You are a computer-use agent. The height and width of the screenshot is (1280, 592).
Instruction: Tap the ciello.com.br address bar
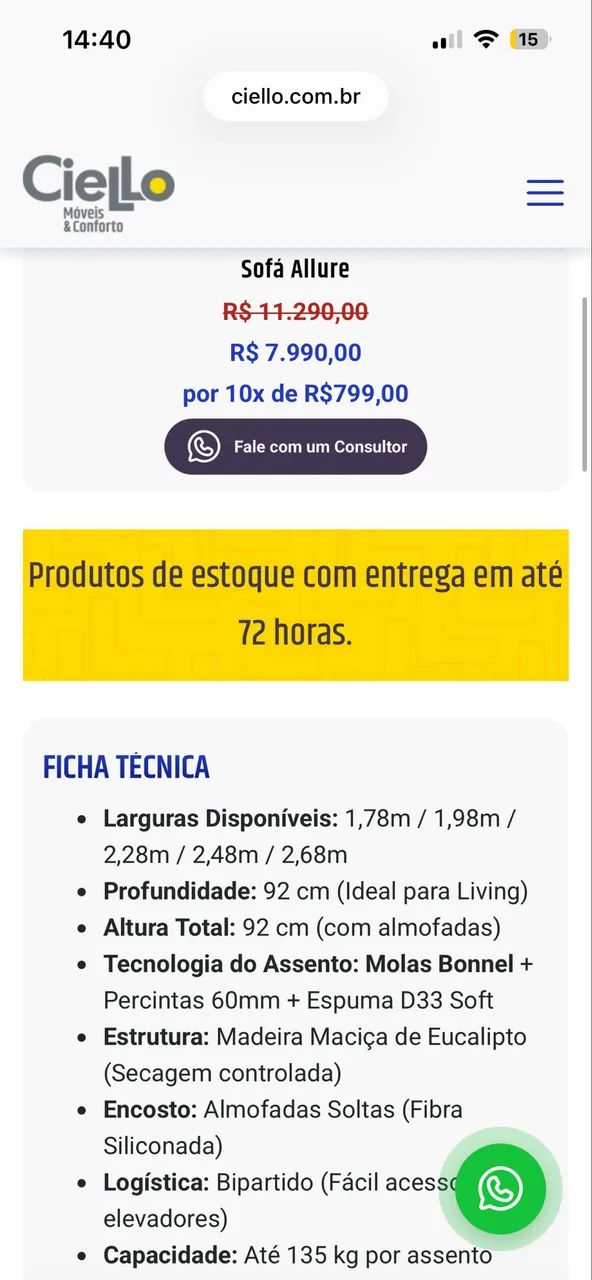[x=296, y=97]
